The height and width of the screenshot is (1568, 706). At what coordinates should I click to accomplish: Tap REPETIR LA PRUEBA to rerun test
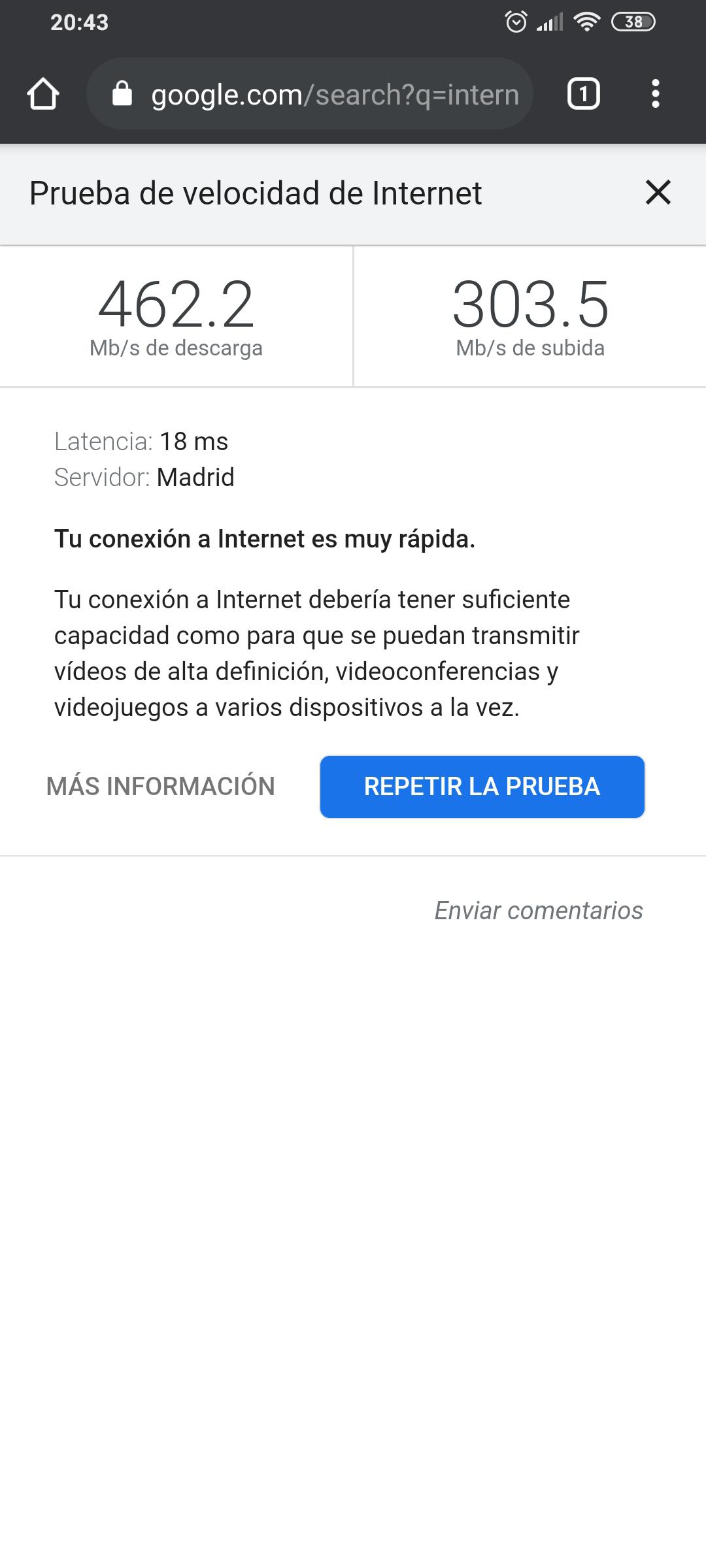point(482,787)
